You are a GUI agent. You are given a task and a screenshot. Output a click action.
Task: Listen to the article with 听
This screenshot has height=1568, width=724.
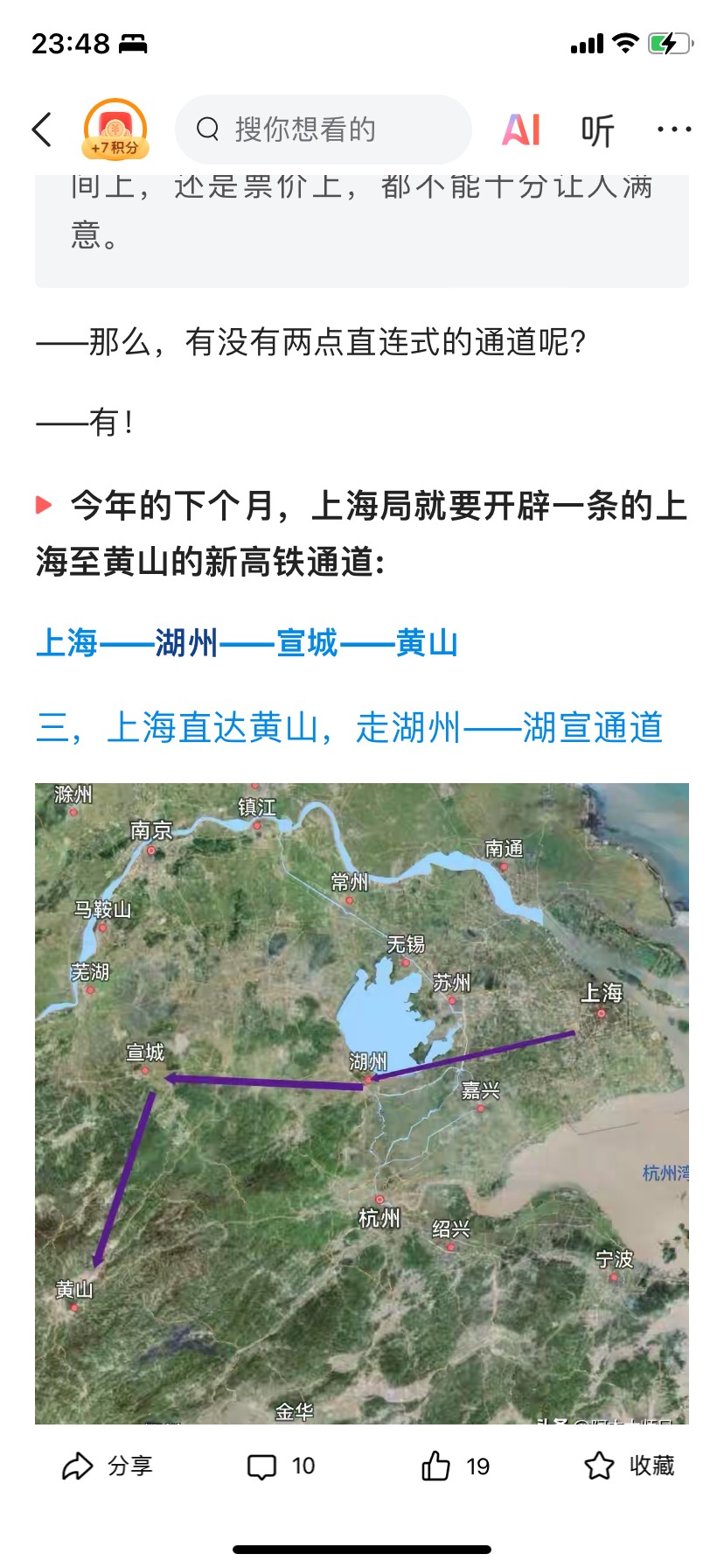tap(598, 130)
